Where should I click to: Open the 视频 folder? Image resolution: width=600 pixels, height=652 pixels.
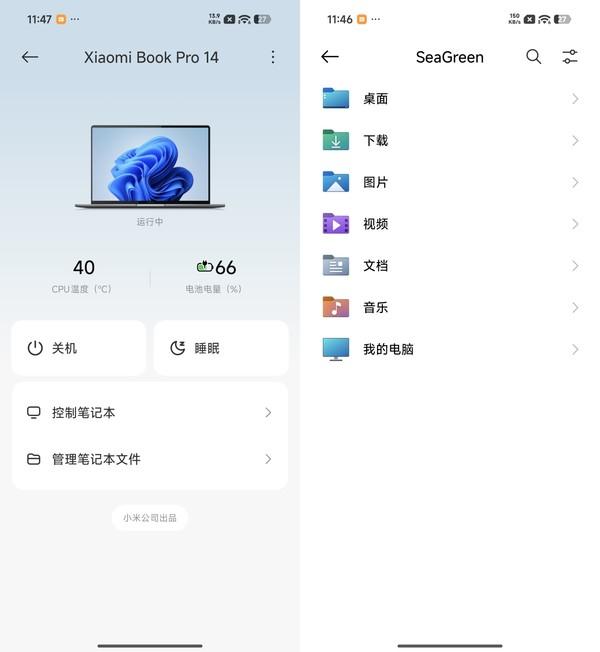point(450,224)
